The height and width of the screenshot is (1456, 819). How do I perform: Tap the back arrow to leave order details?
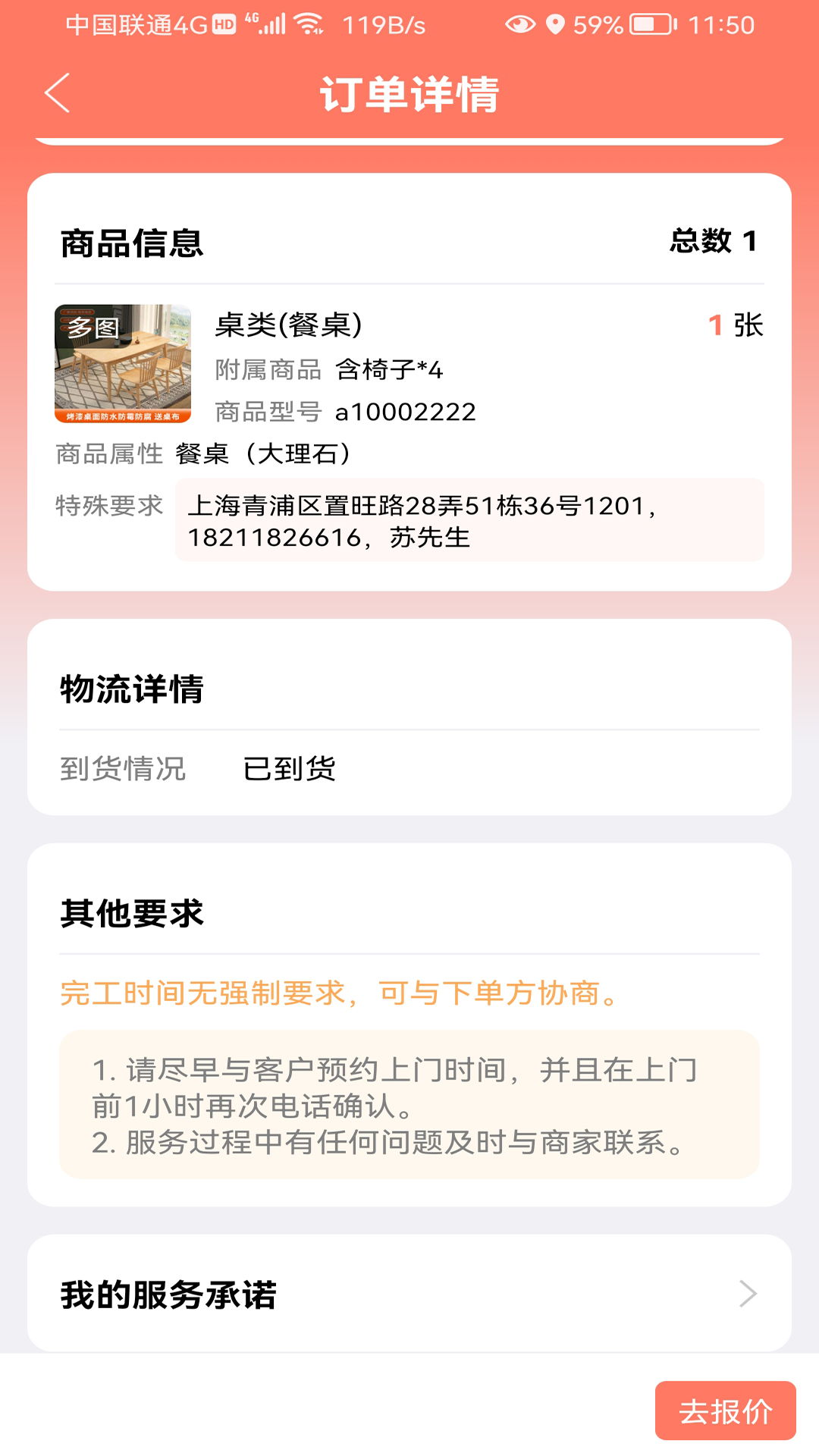[57, 91]
